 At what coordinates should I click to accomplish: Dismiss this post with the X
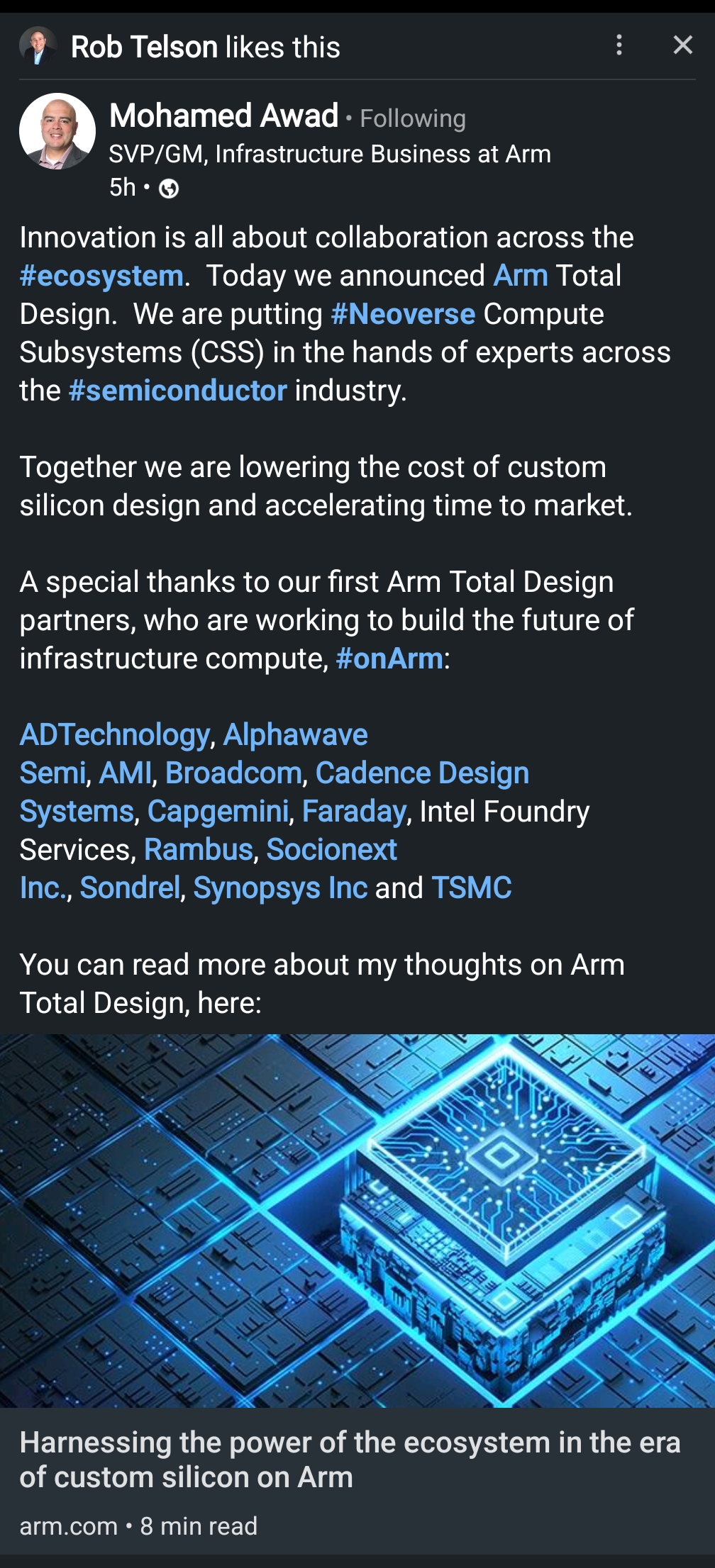click(682, 45)
